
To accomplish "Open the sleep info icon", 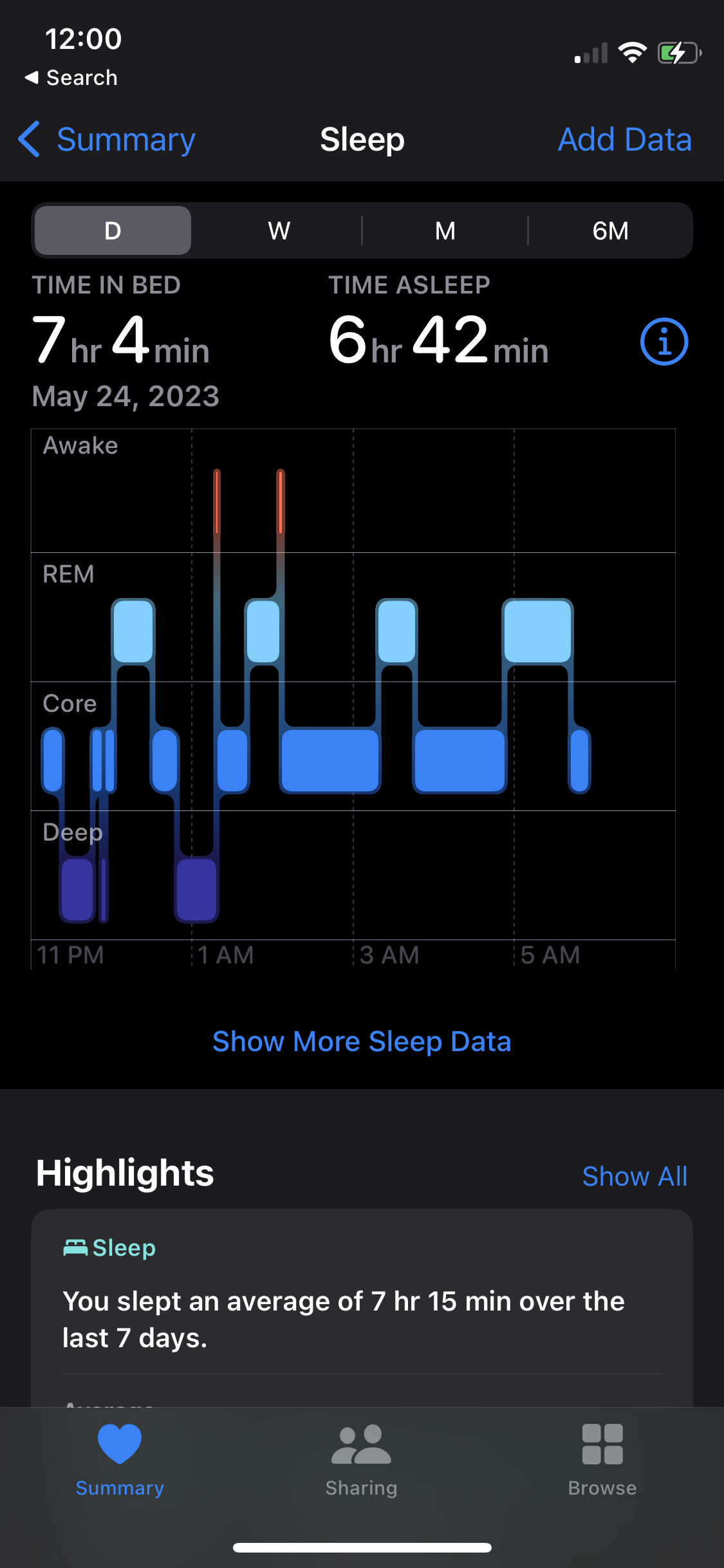I will (664, 342).
